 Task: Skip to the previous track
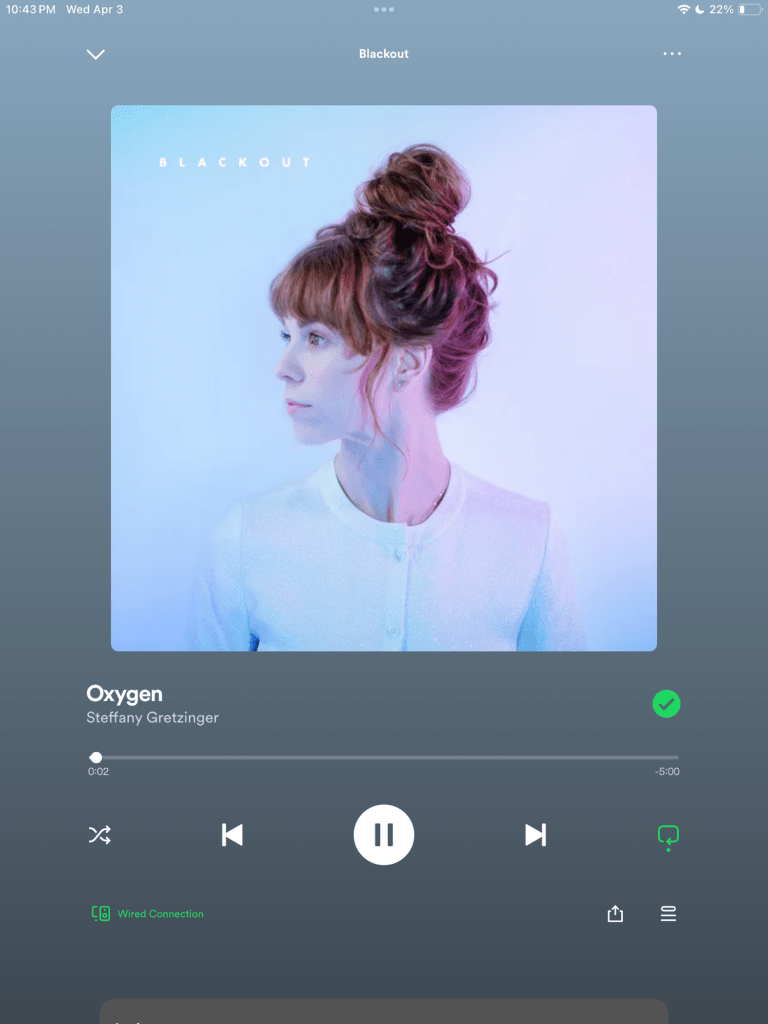click(232, 835)
